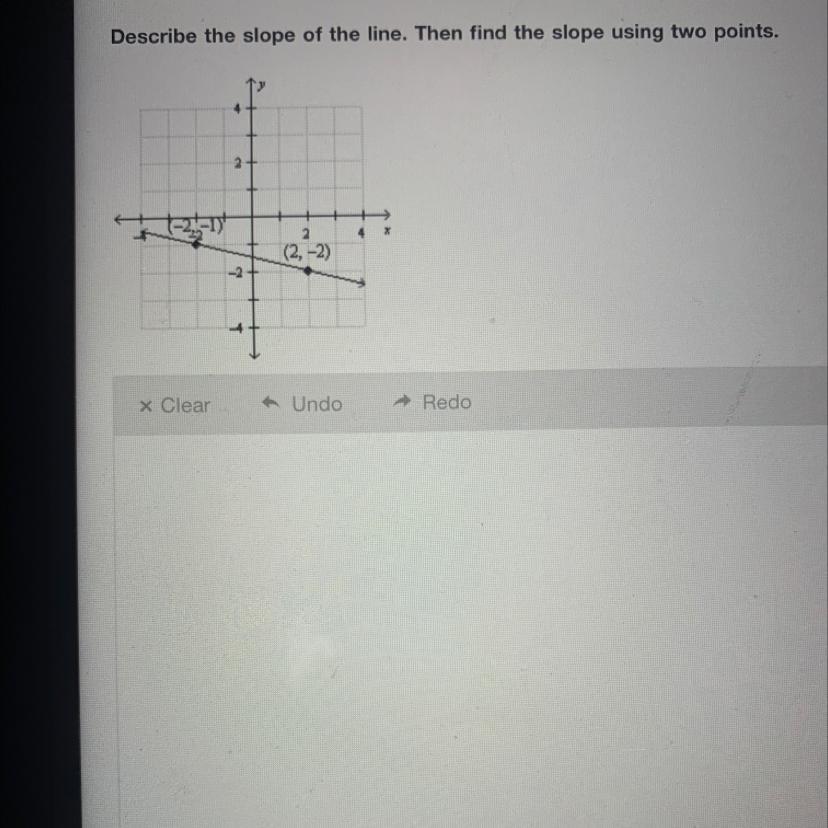
Task: Redo the last action
Action: (433, 402)
